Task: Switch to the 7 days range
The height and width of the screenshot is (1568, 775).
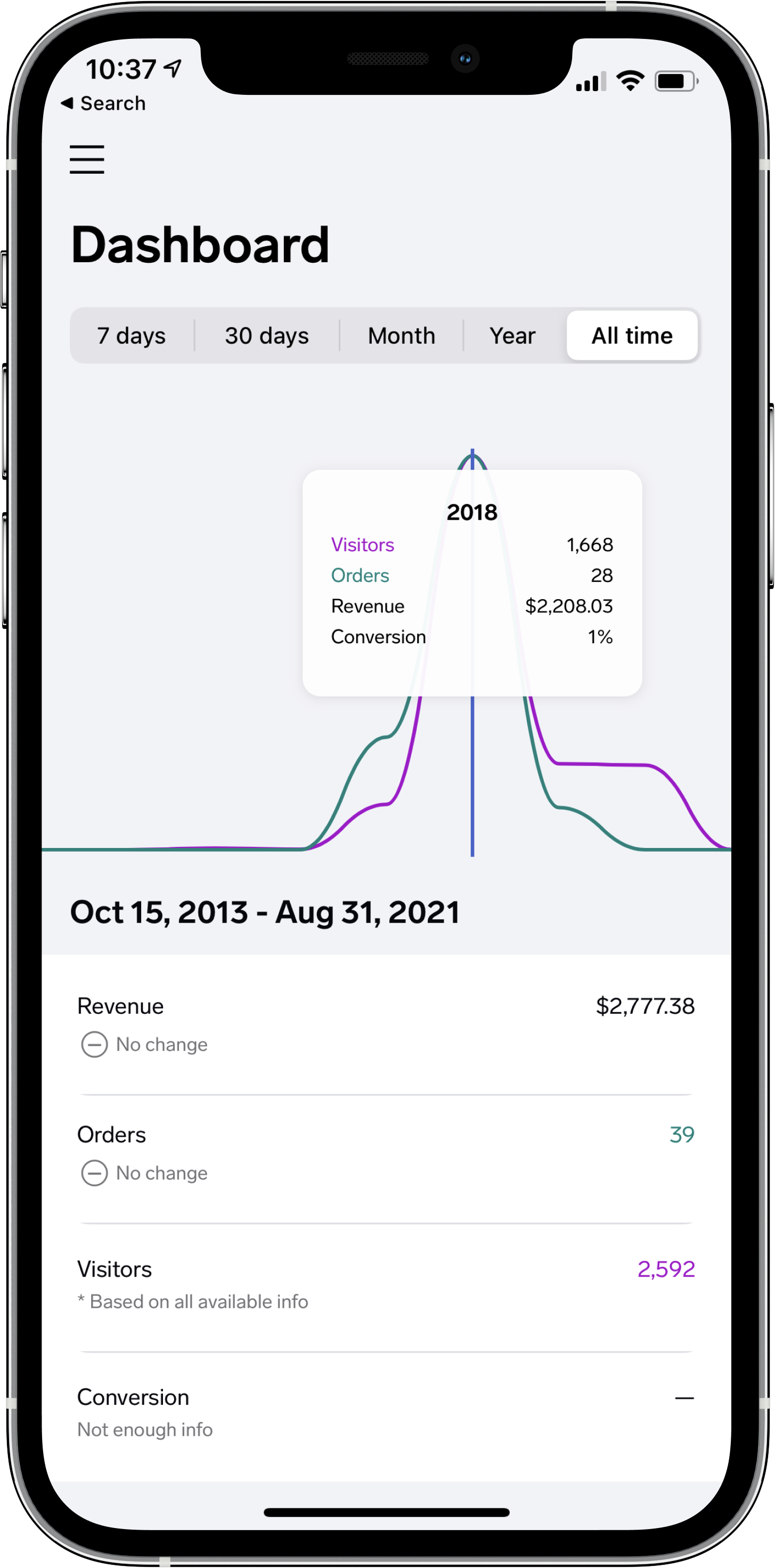Action: (132, 335)
